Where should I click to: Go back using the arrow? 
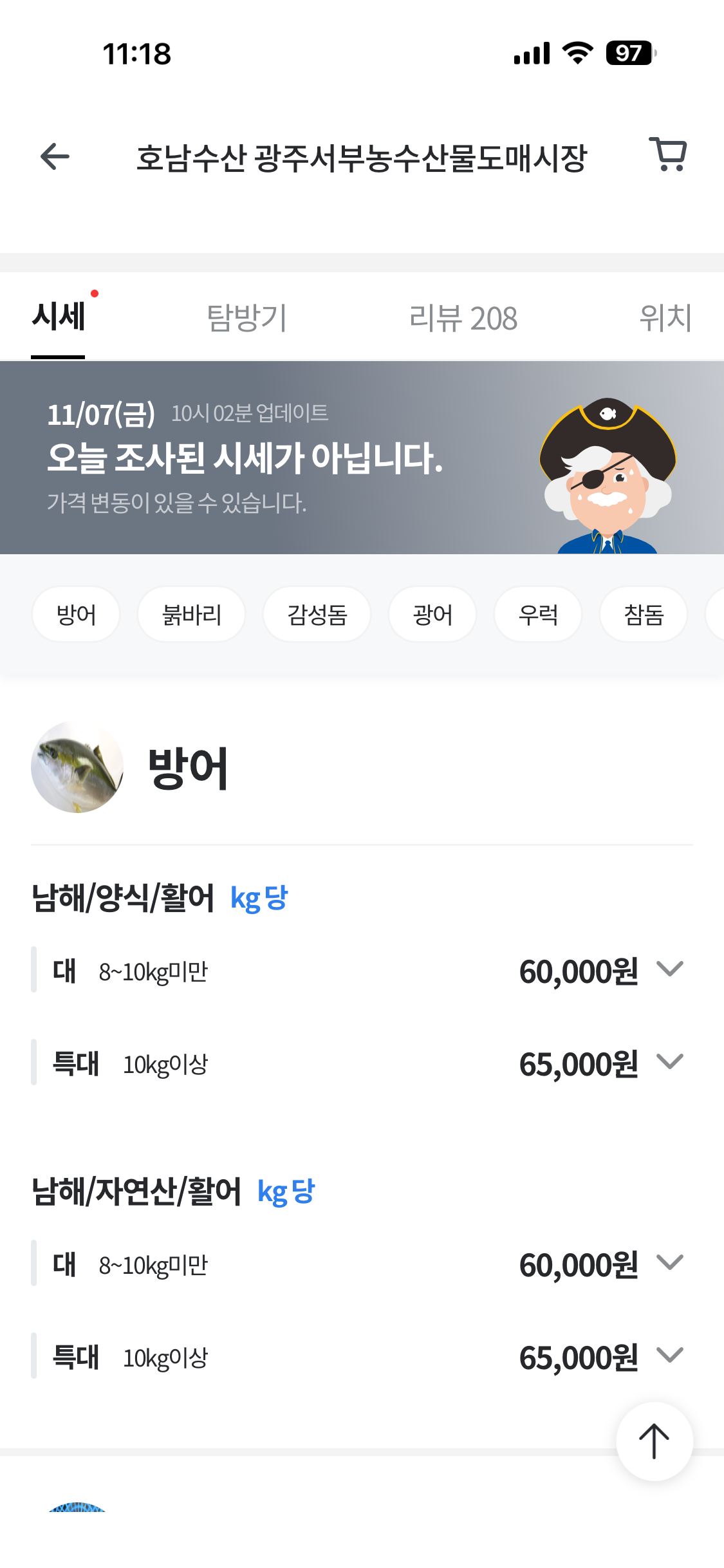click(x=55, y=156)
